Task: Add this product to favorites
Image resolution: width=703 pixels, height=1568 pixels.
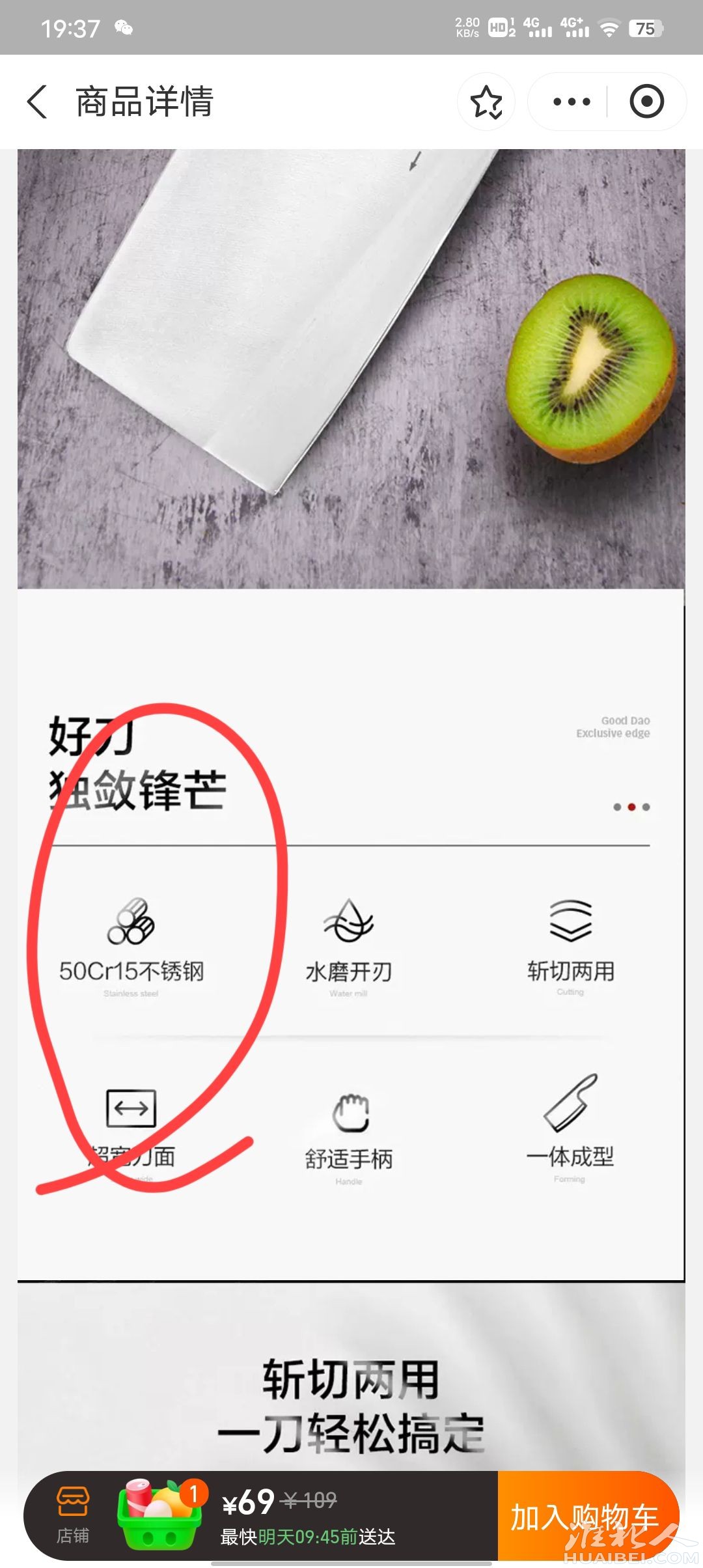Action: pos(486,102)
